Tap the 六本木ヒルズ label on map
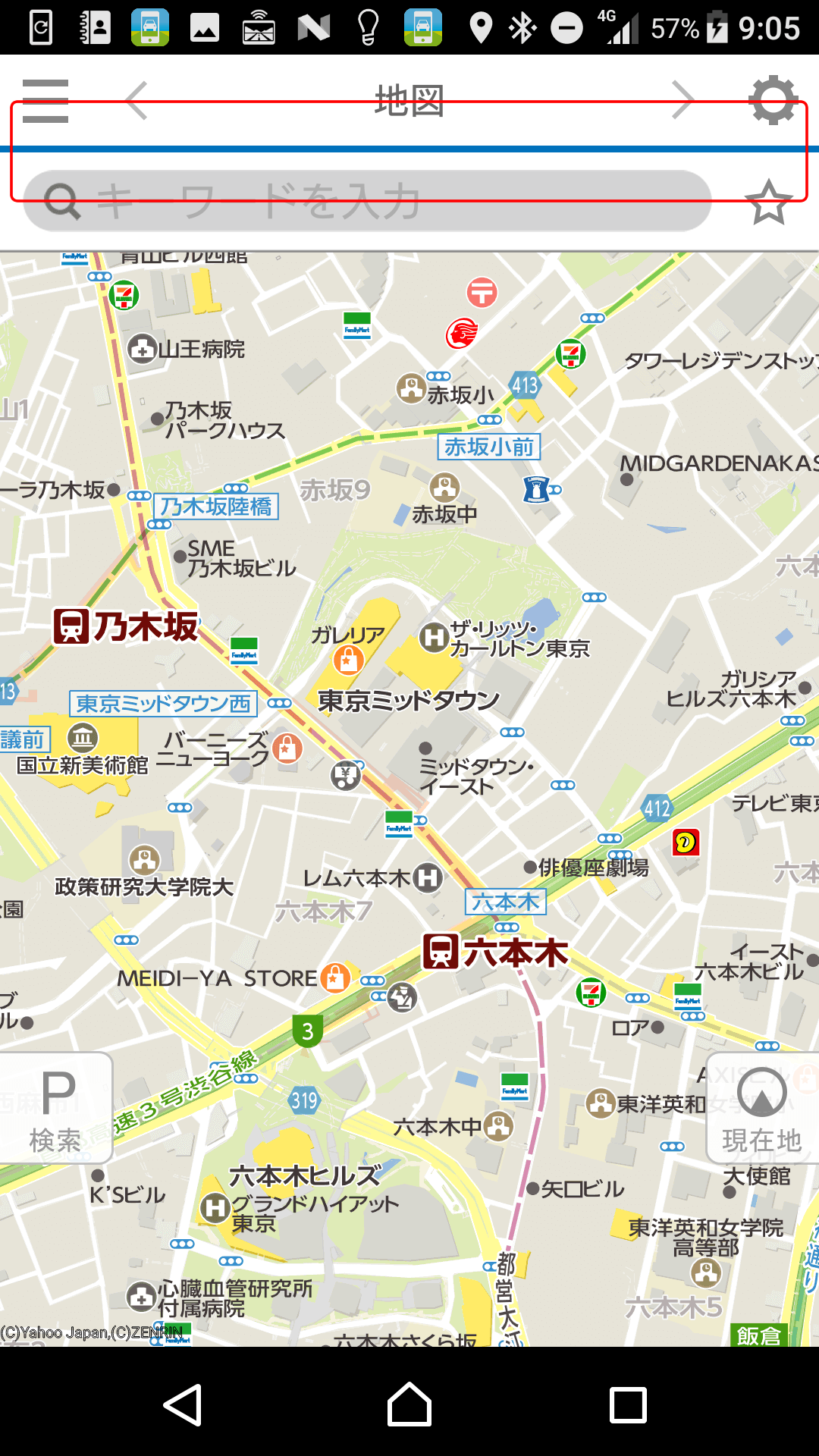 (305, 1176)
